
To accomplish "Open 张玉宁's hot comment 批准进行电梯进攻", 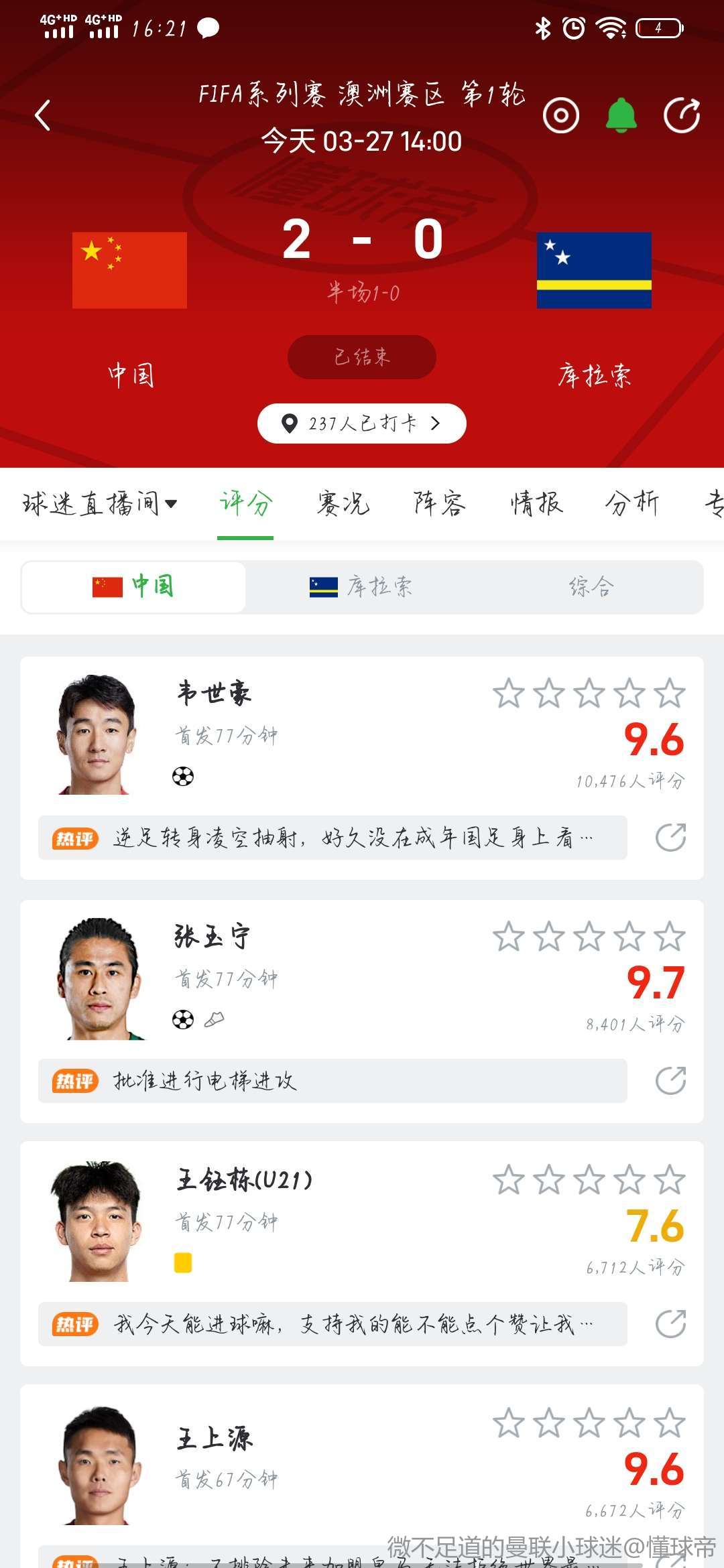I will (x=333, y=1081).
